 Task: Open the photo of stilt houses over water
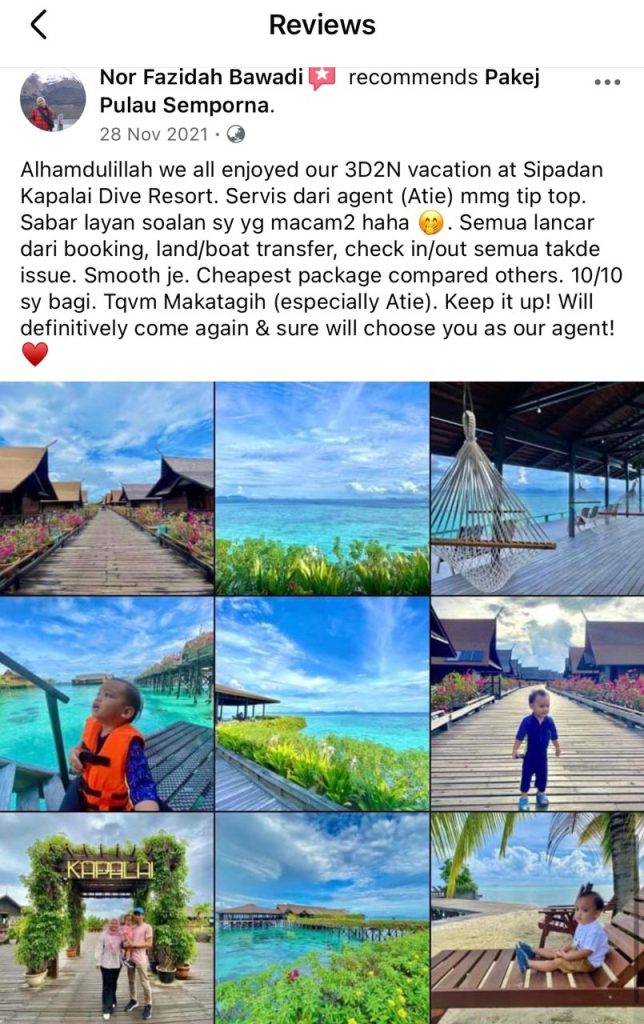click(x=322, y=918)
